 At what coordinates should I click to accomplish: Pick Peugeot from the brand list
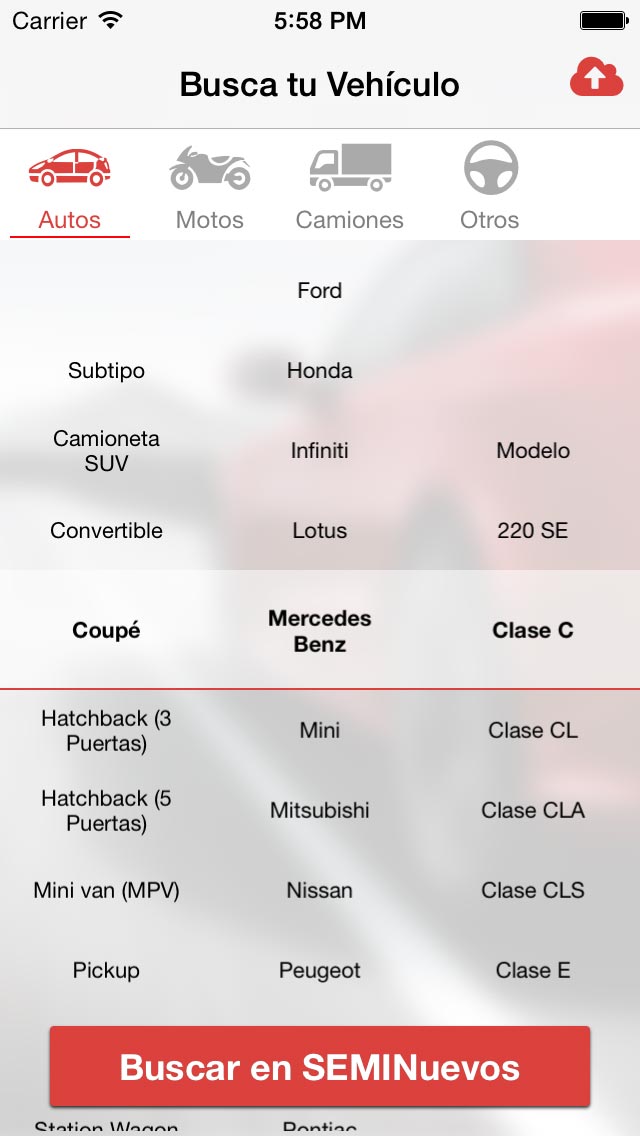tap(320, 971)
